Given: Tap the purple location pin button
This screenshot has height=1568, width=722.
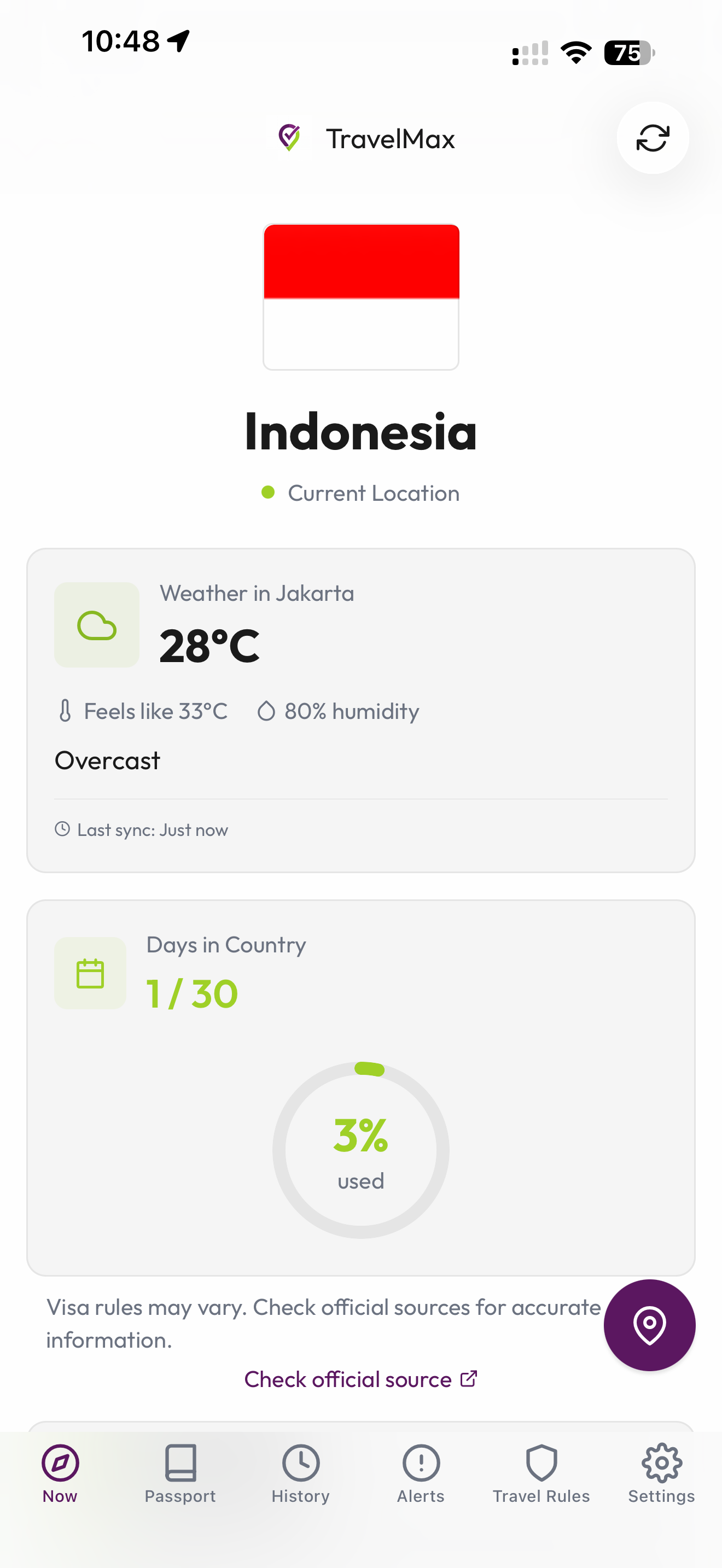Looking at the screenshot, I should click(x=649, y=1325).
